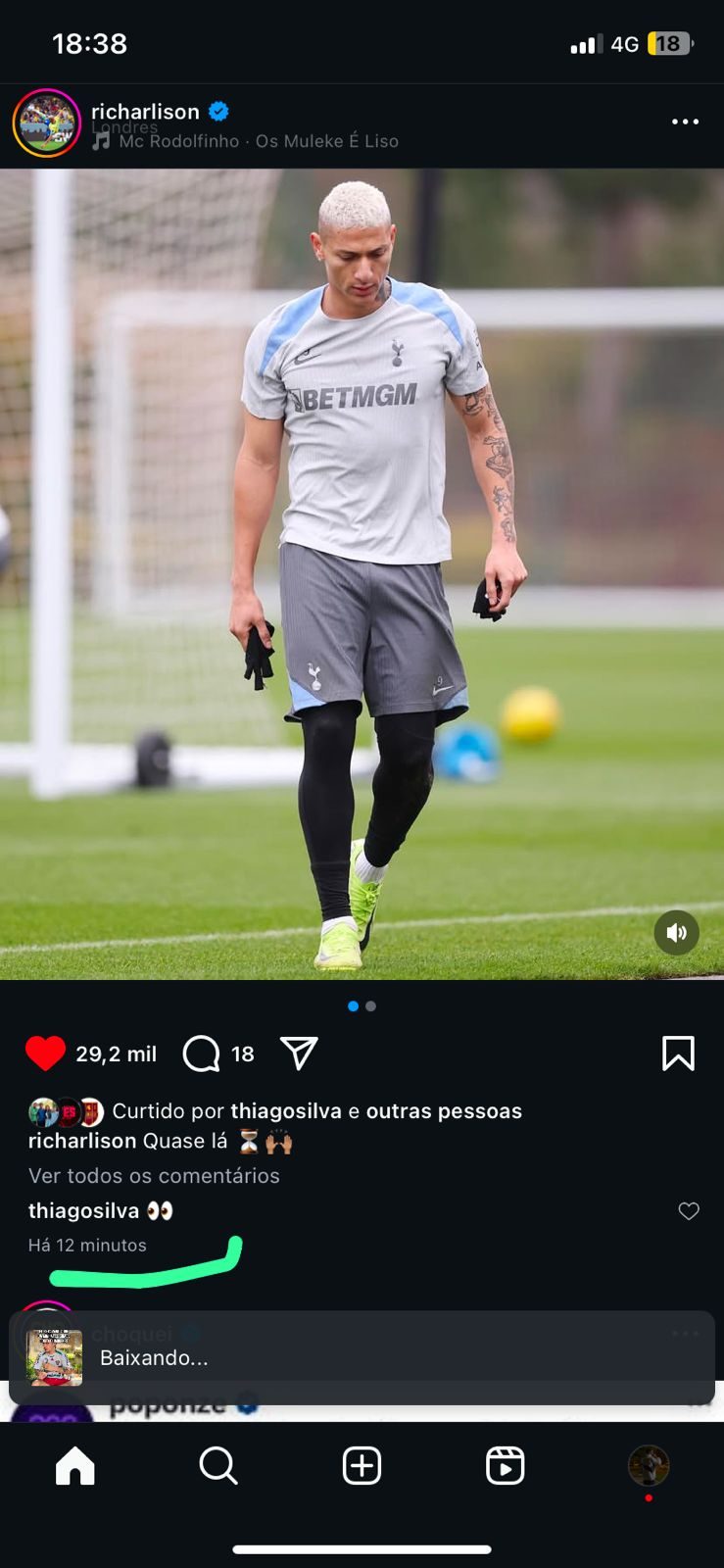Screen dimensions: 724x1568
Task: Tap Ver todos os comentários
Action: click(154, 1176)
